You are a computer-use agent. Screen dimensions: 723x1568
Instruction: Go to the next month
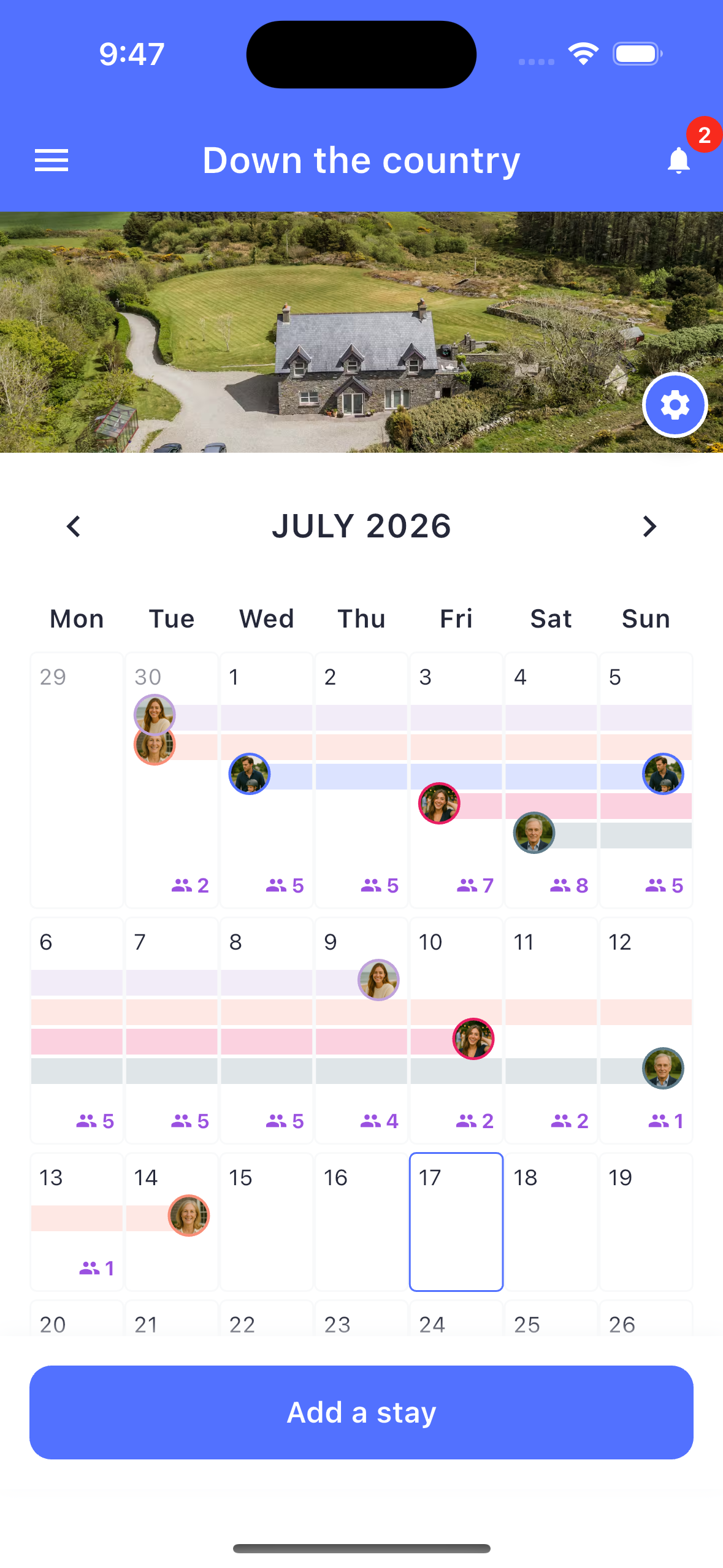(649, 526)
